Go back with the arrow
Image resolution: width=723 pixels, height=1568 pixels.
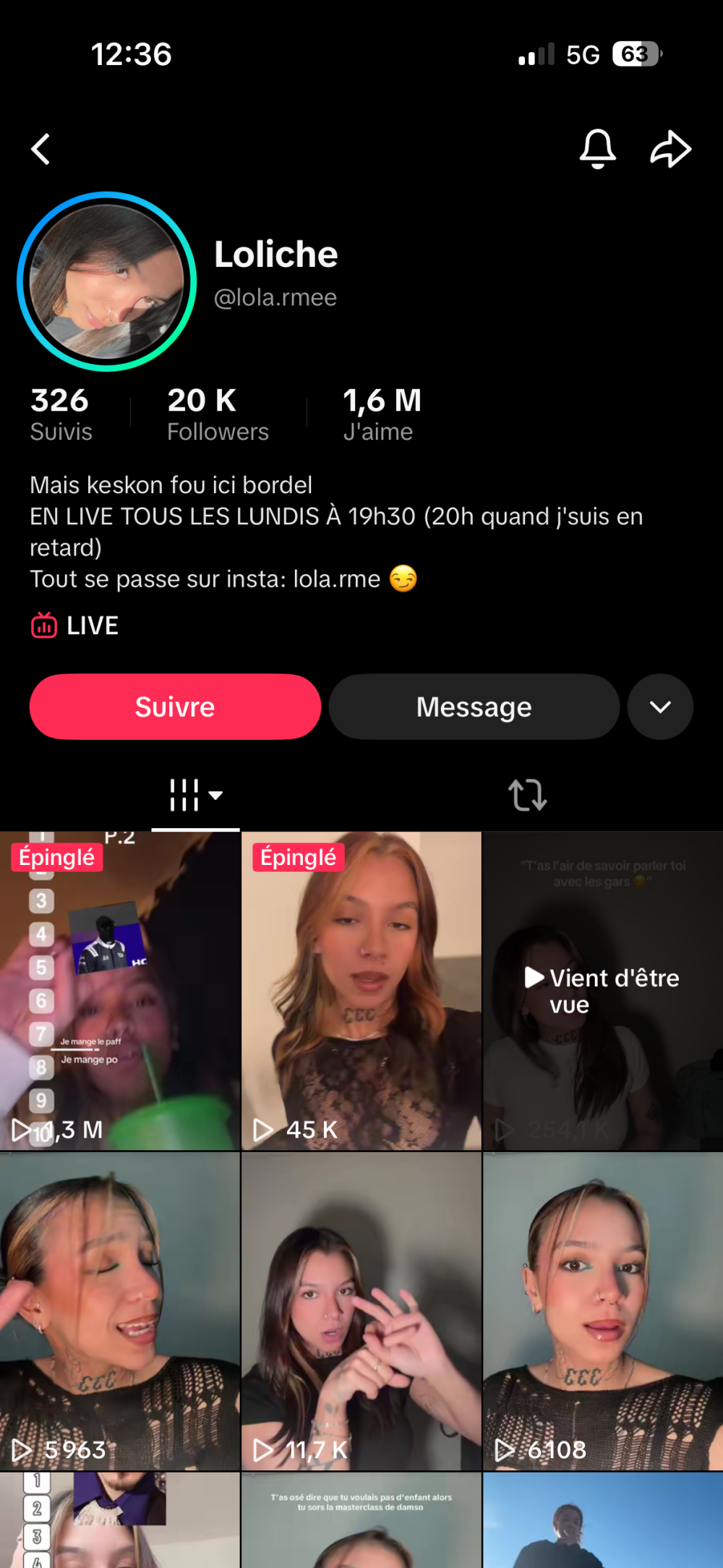coord(41,149)
